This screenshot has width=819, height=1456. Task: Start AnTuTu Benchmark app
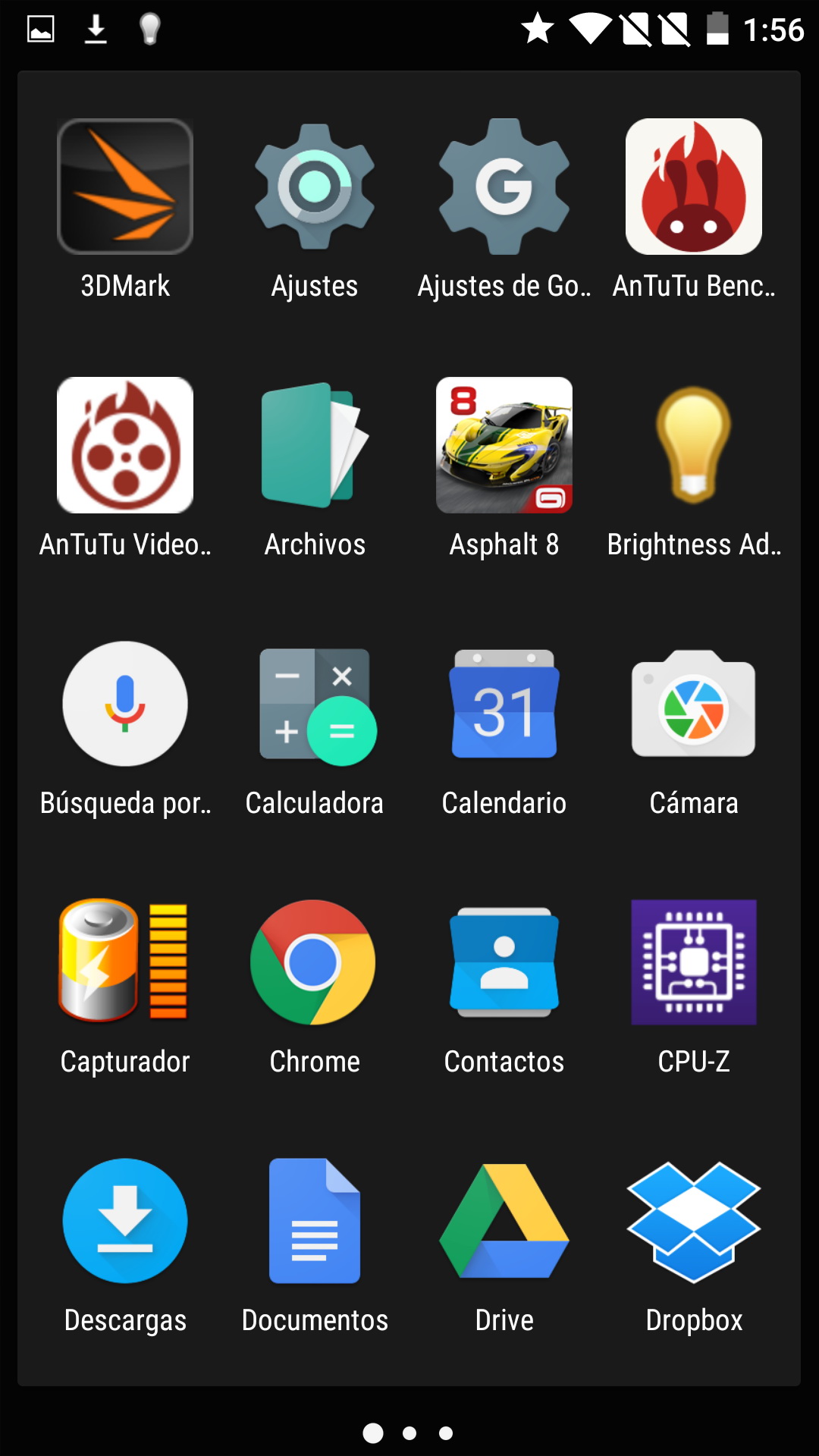694,187
